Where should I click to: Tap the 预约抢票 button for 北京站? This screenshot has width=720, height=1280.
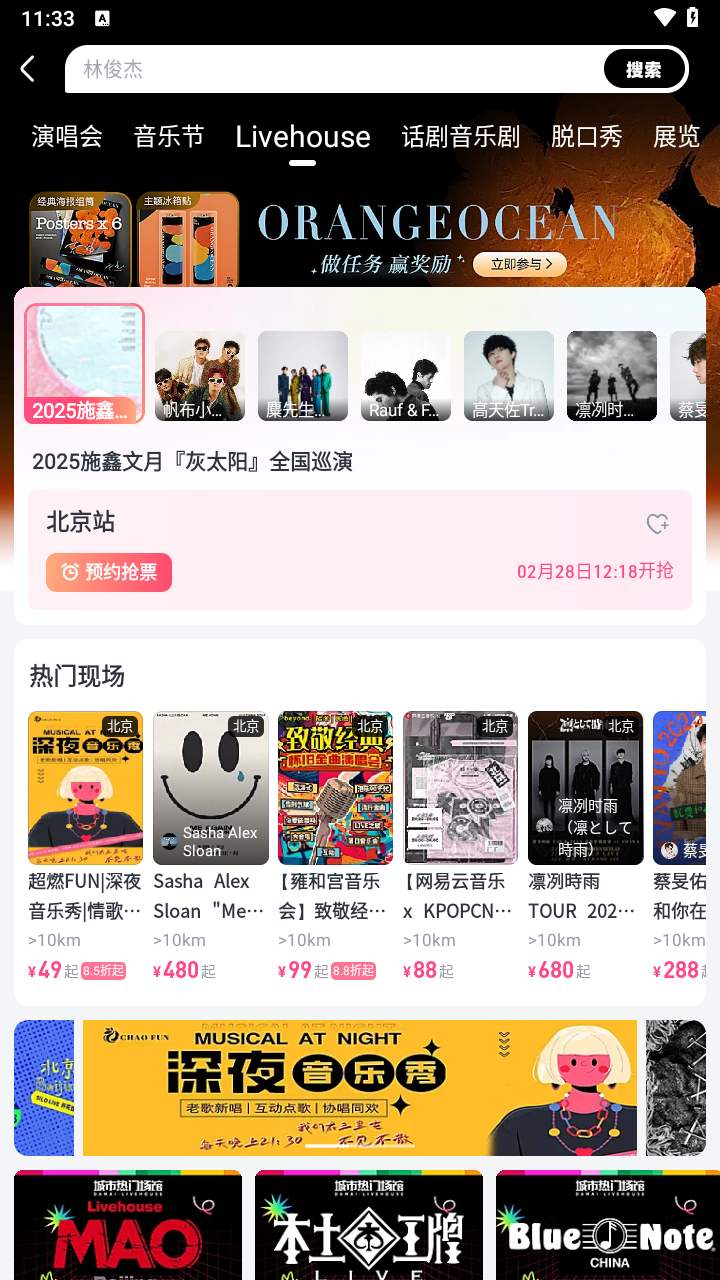pos(109,572)
